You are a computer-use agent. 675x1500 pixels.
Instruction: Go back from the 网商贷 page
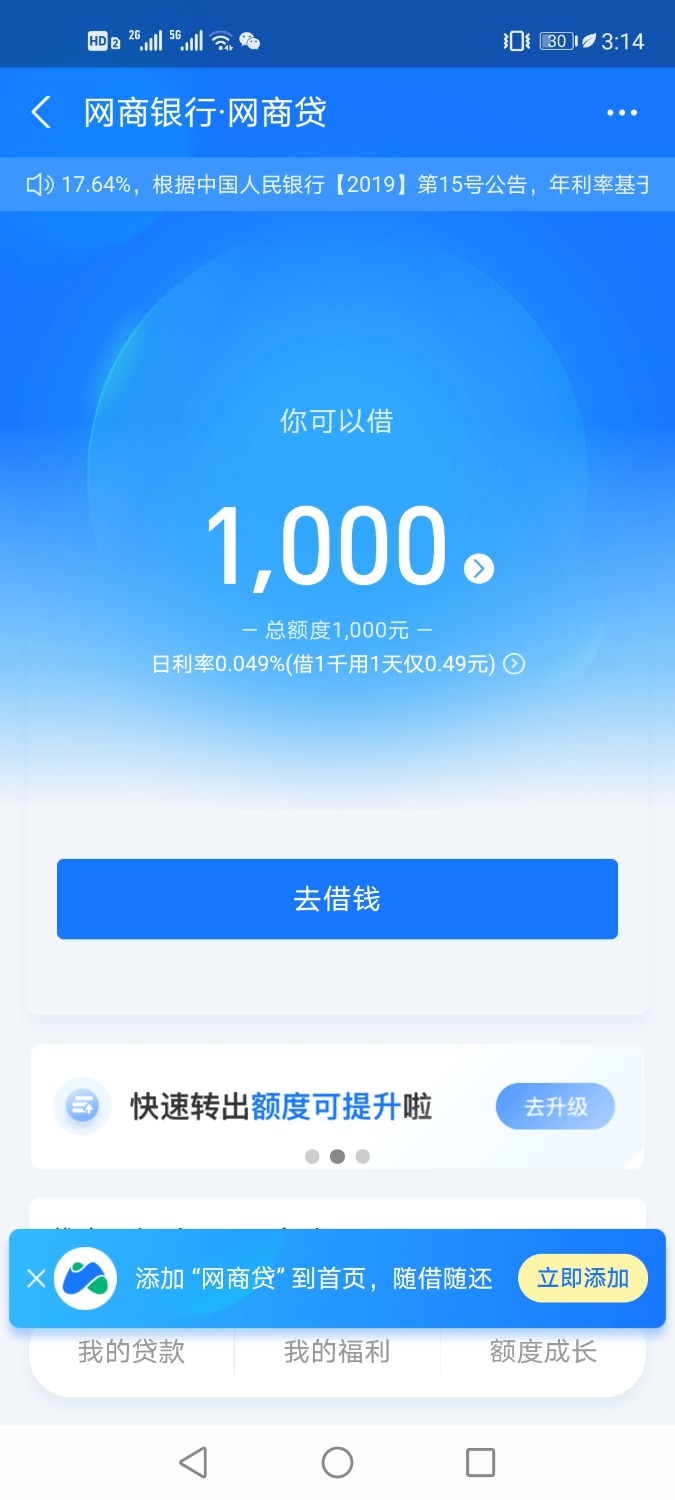41,113
